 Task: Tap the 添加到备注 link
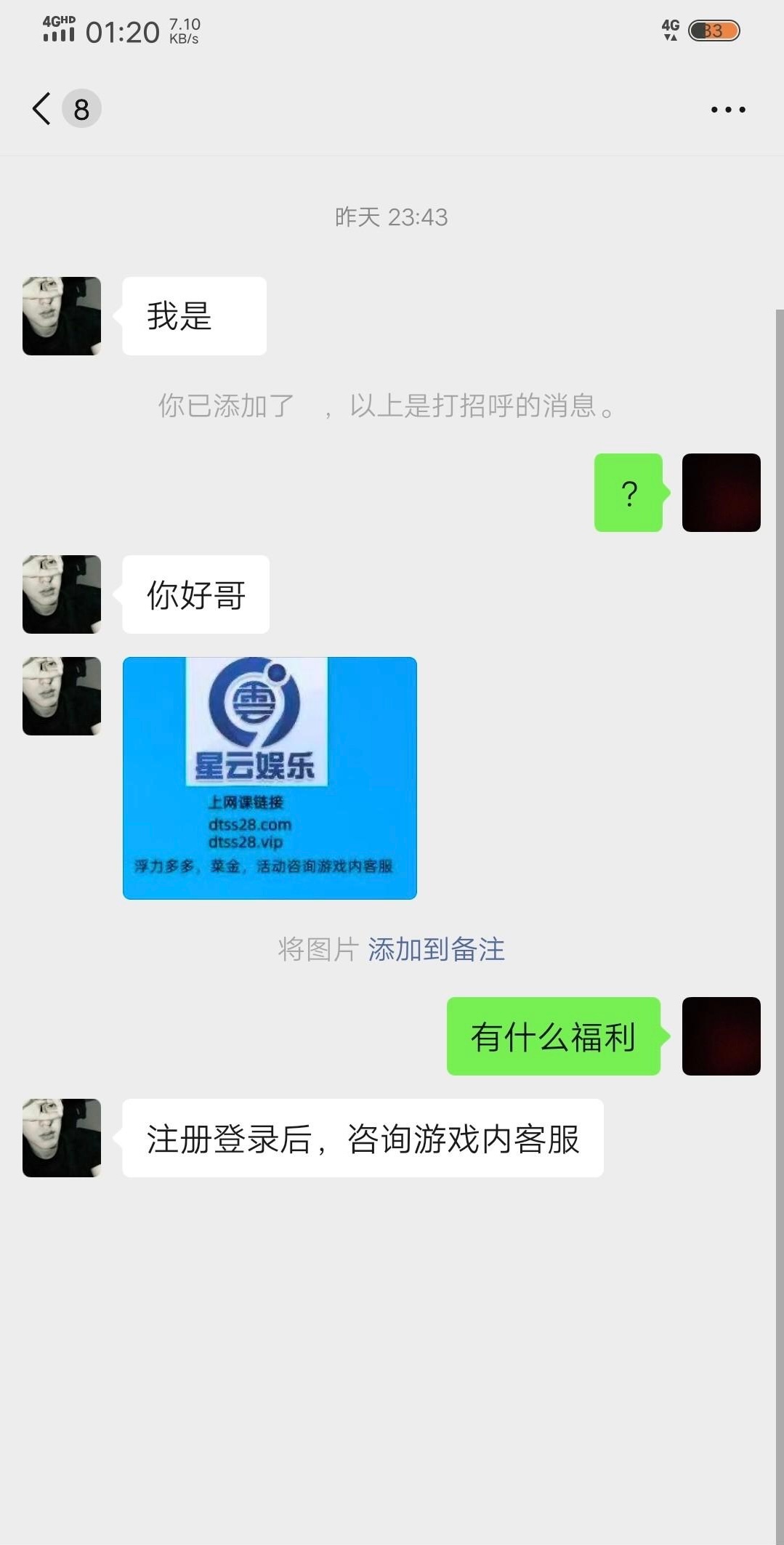(436, 949)
